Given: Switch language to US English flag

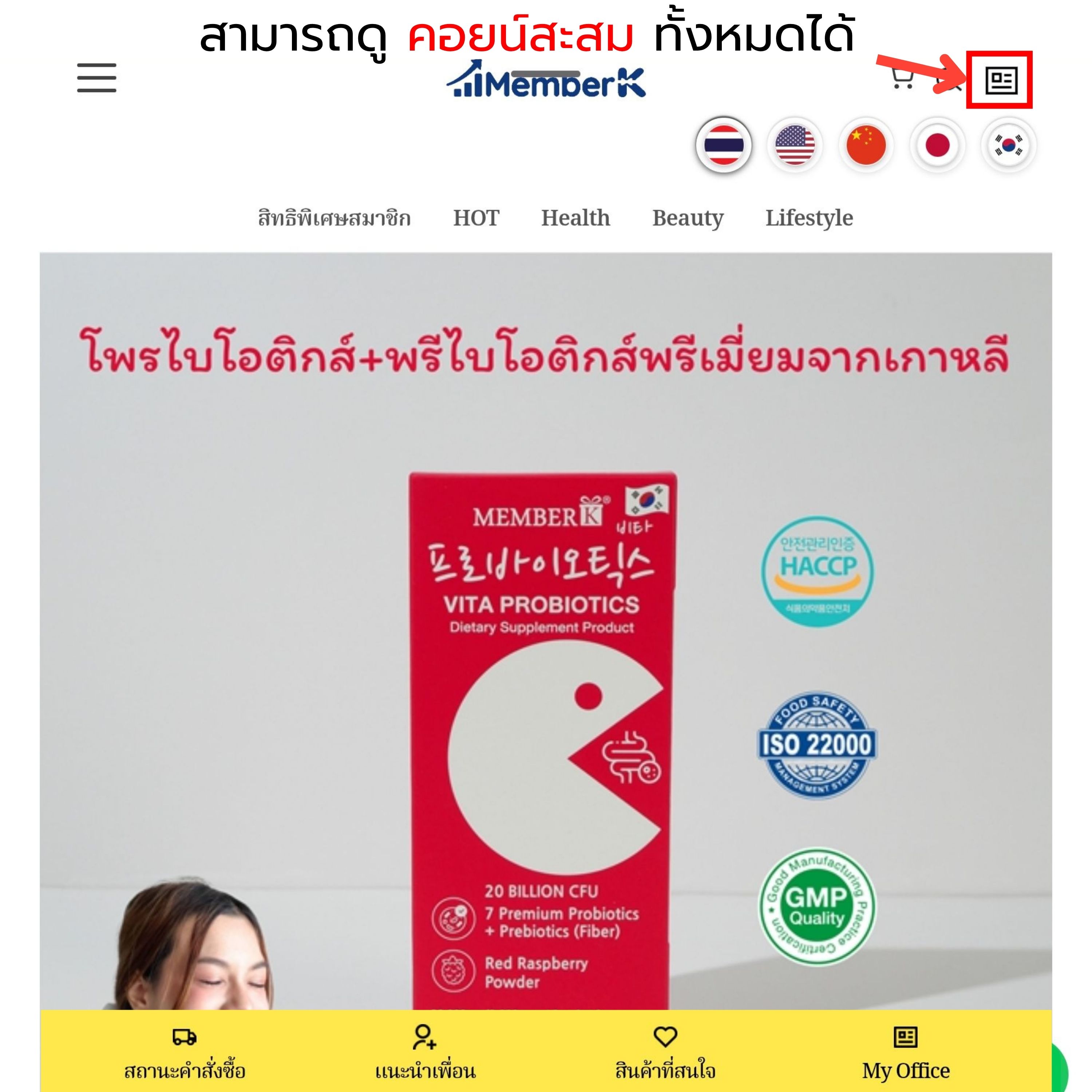Looking at the screenshot, I should click(795, 145).
